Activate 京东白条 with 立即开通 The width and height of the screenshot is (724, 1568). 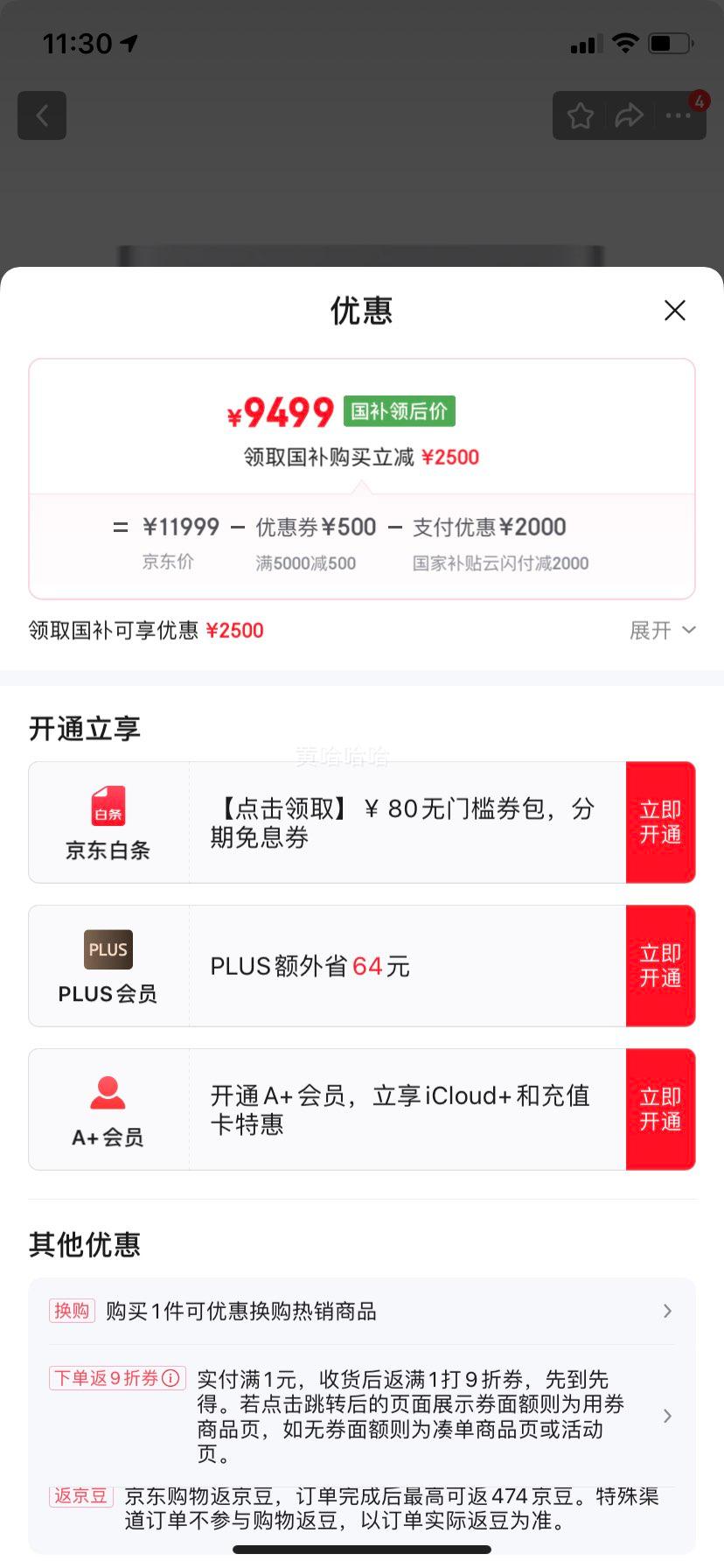coord(660,822)
